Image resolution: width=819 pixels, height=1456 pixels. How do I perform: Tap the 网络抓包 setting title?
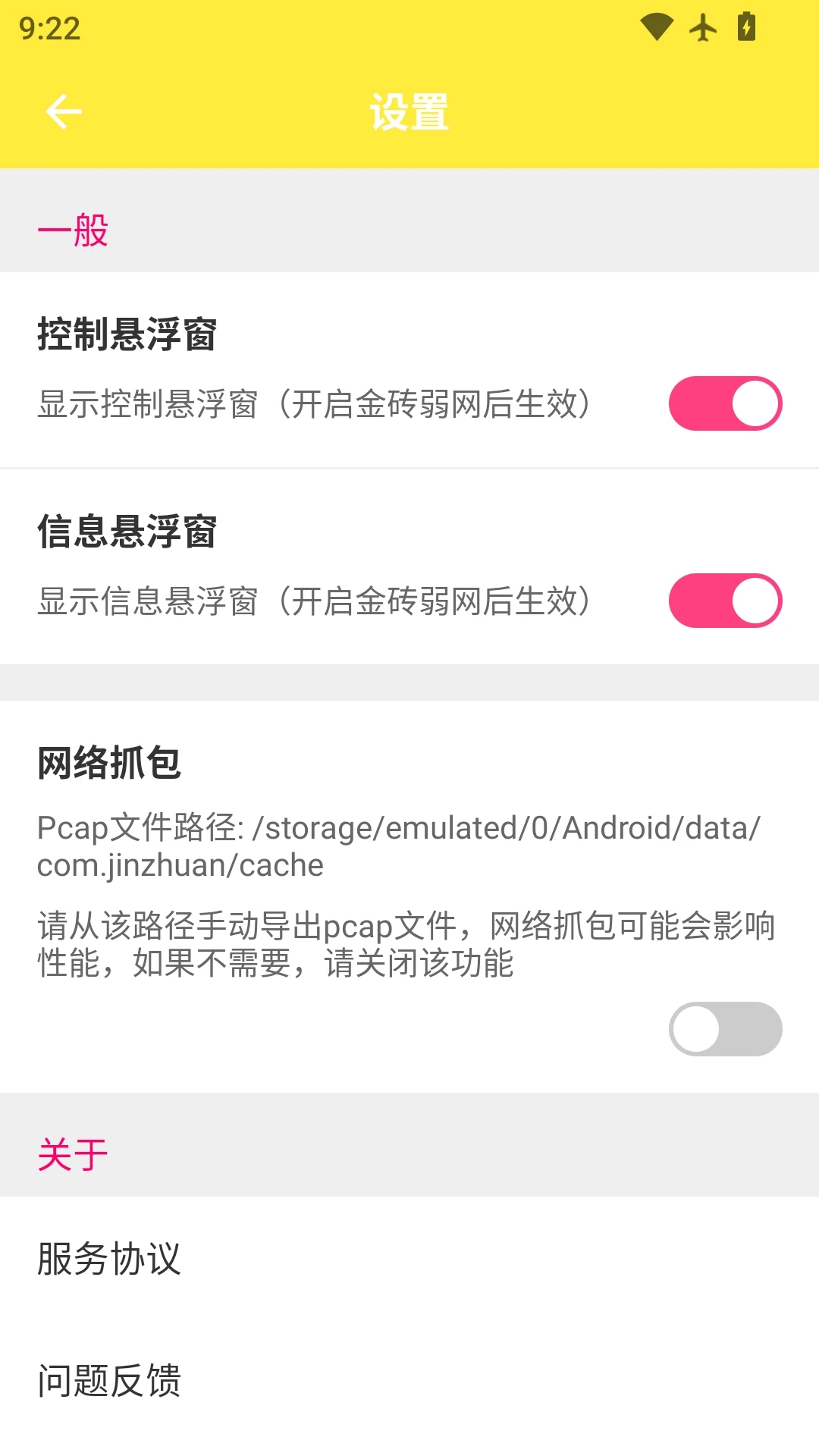(x=111, y=764)
